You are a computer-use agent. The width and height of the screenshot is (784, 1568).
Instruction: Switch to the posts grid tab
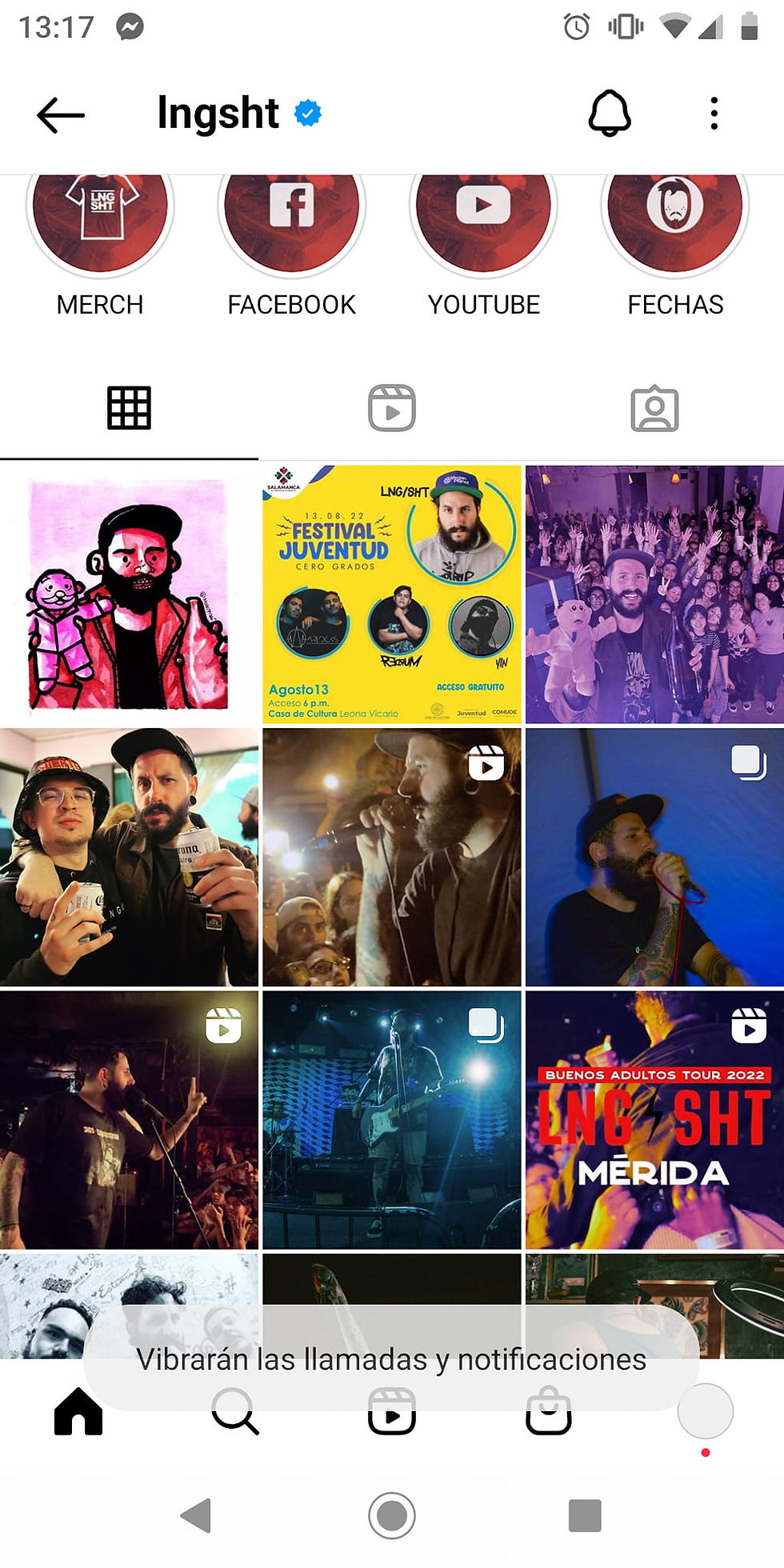[x=129, y=408]
